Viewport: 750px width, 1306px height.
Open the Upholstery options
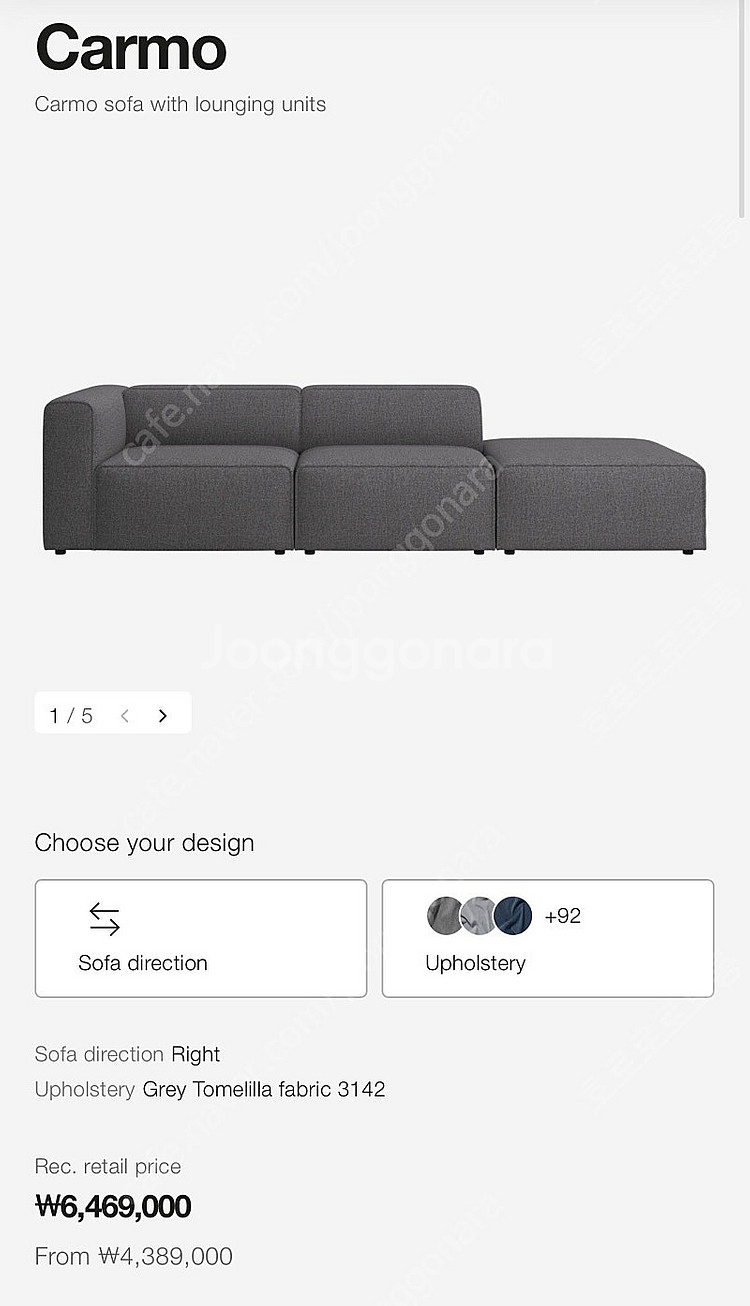[547, 938]
